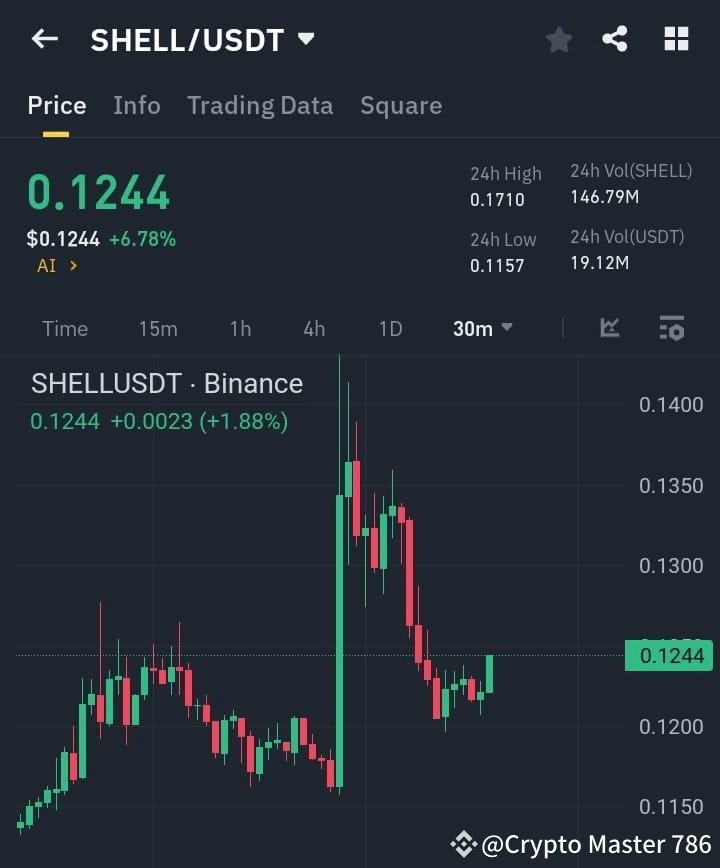720x868 pixels.
Task: Select the 15m timeframe
Action: tap(158, 328)
